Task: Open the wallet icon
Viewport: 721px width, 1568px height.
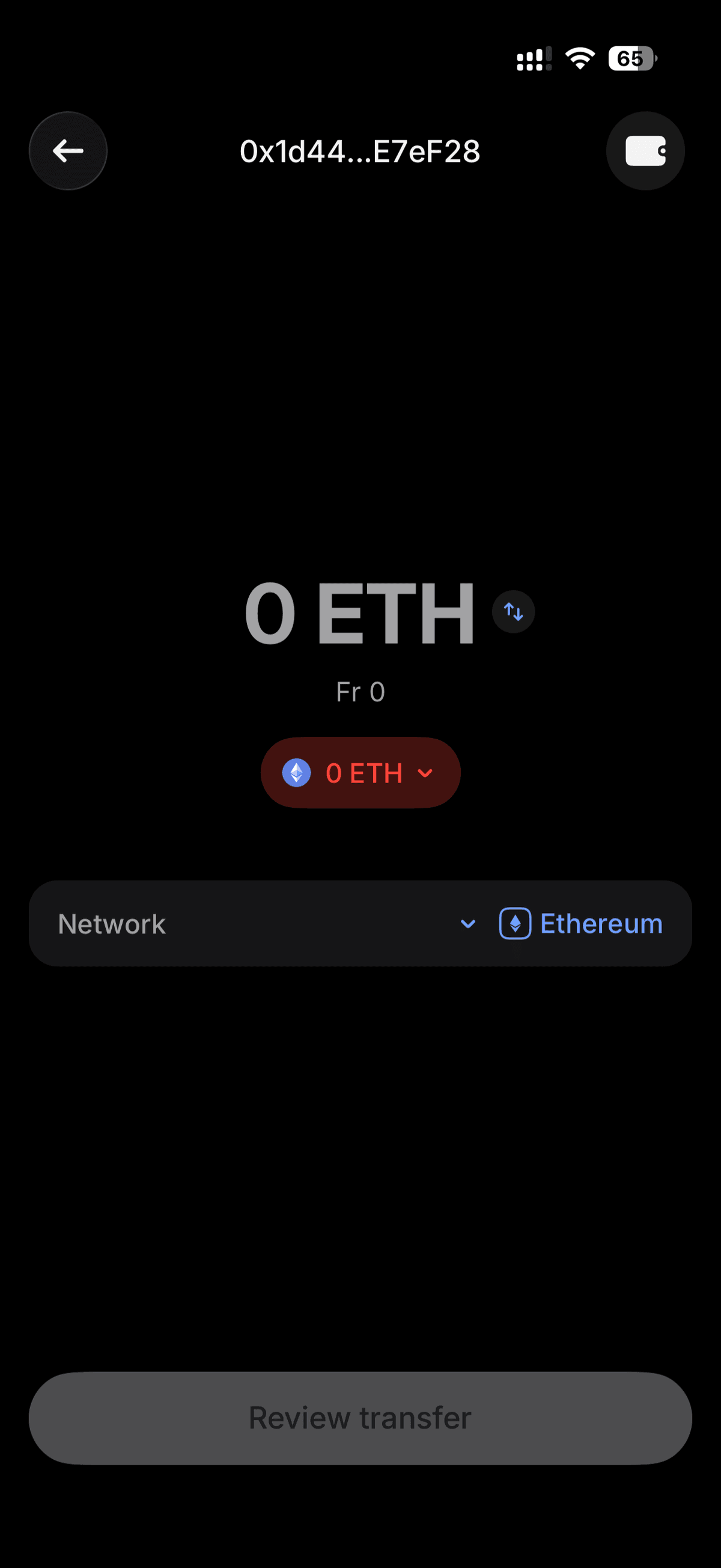Action: coord(645,151)
